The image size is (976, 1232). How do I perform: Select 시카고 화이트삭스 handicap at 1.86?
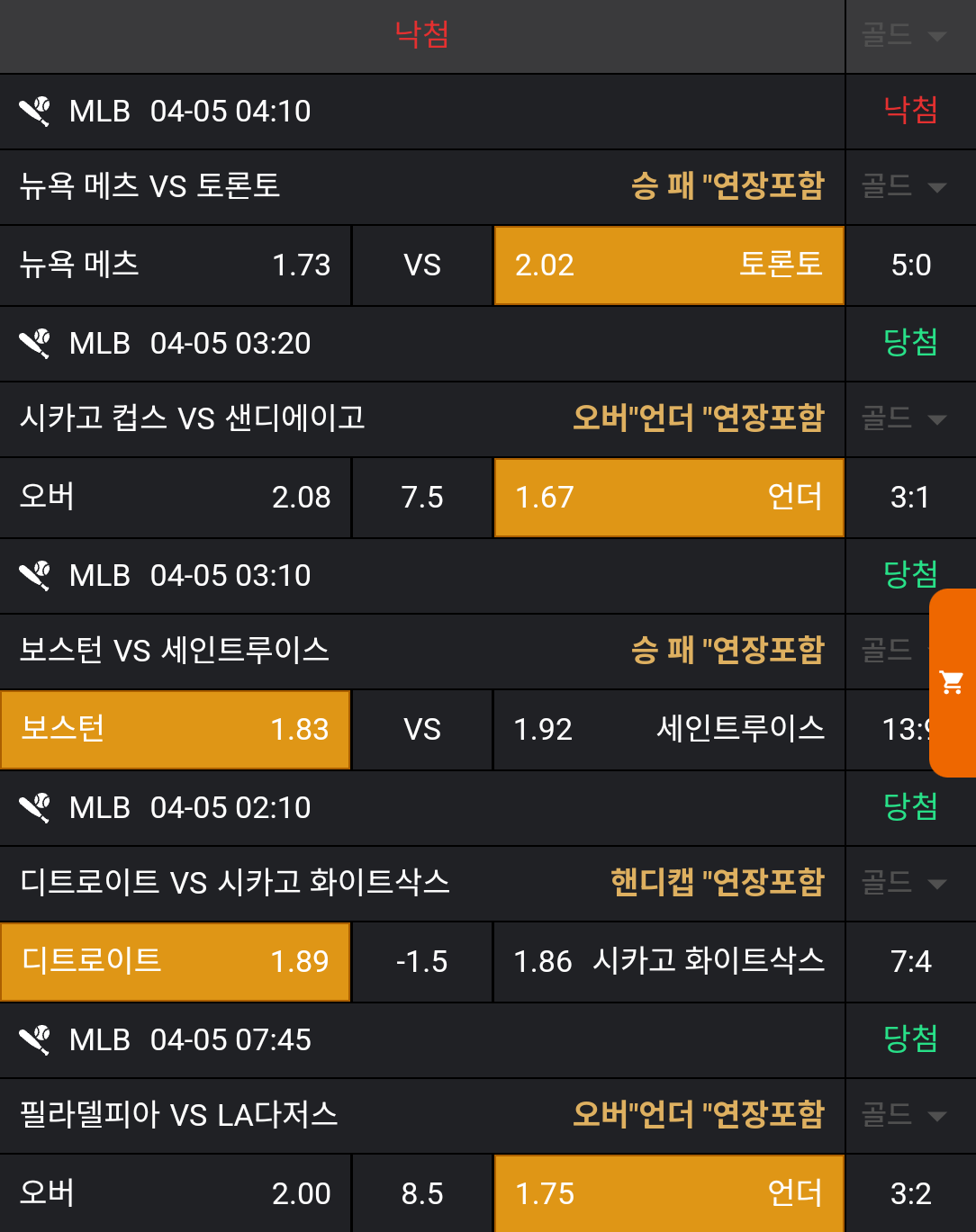click(x=668, y=961)
